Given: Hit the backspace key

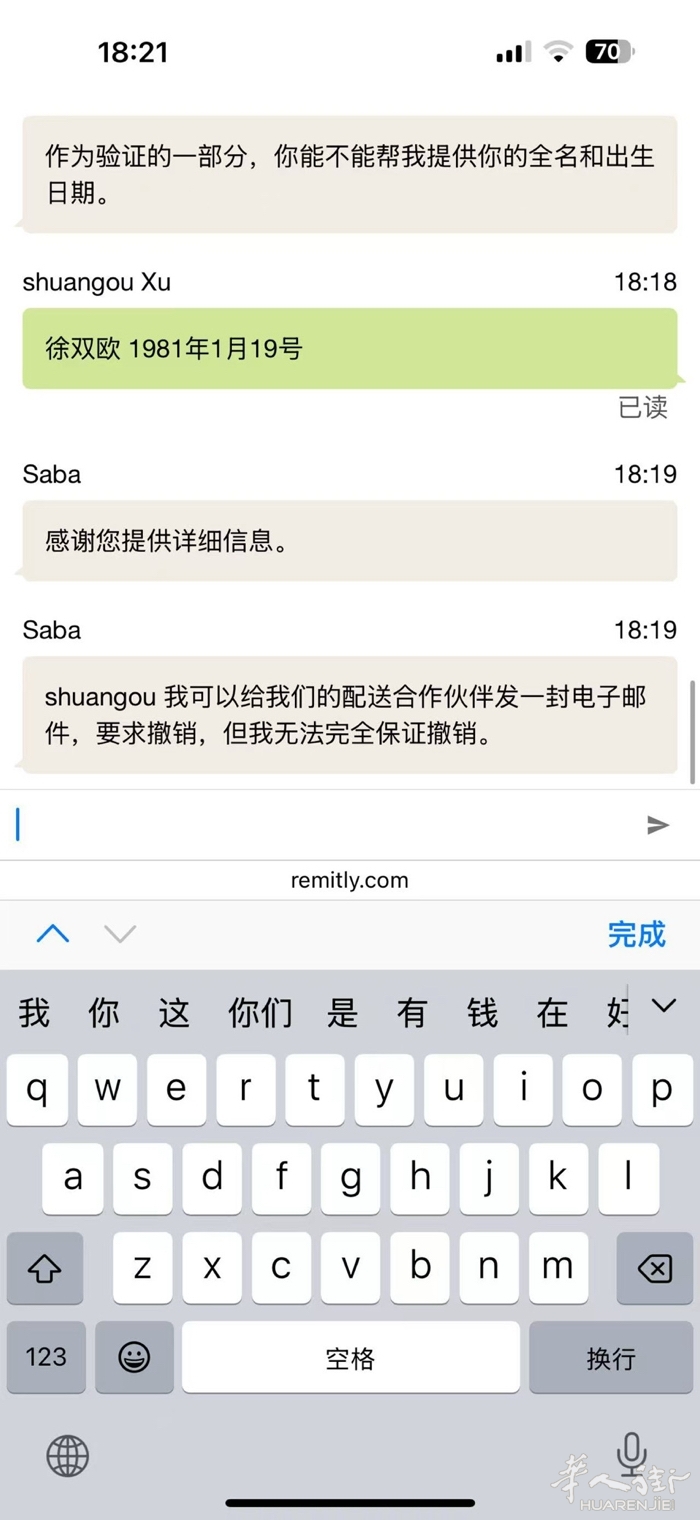Looking at the screenshot, I should click(654, 1268).
